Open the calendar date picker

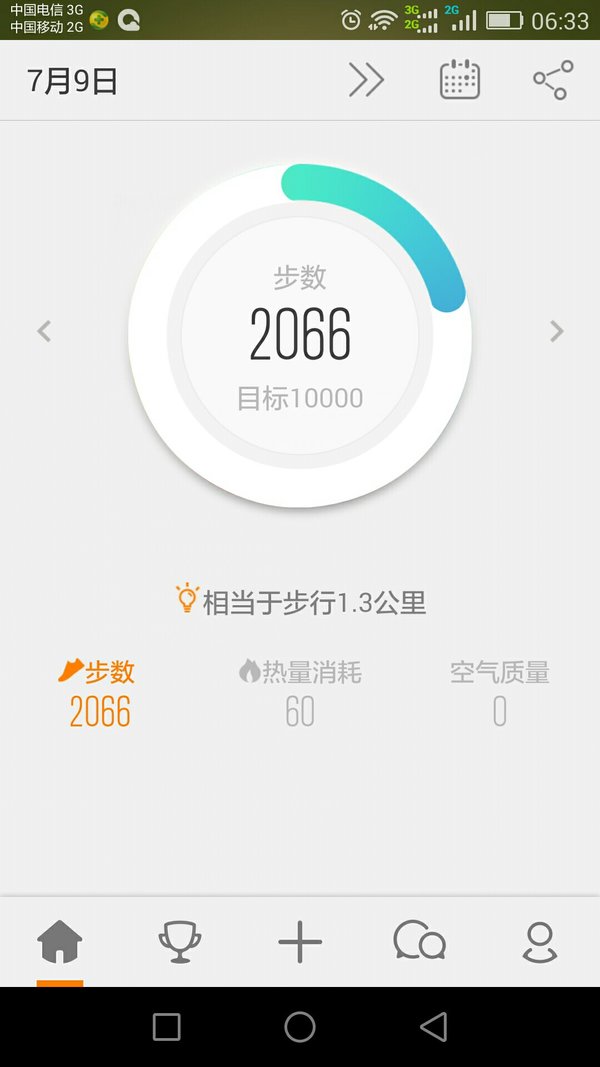460,80
